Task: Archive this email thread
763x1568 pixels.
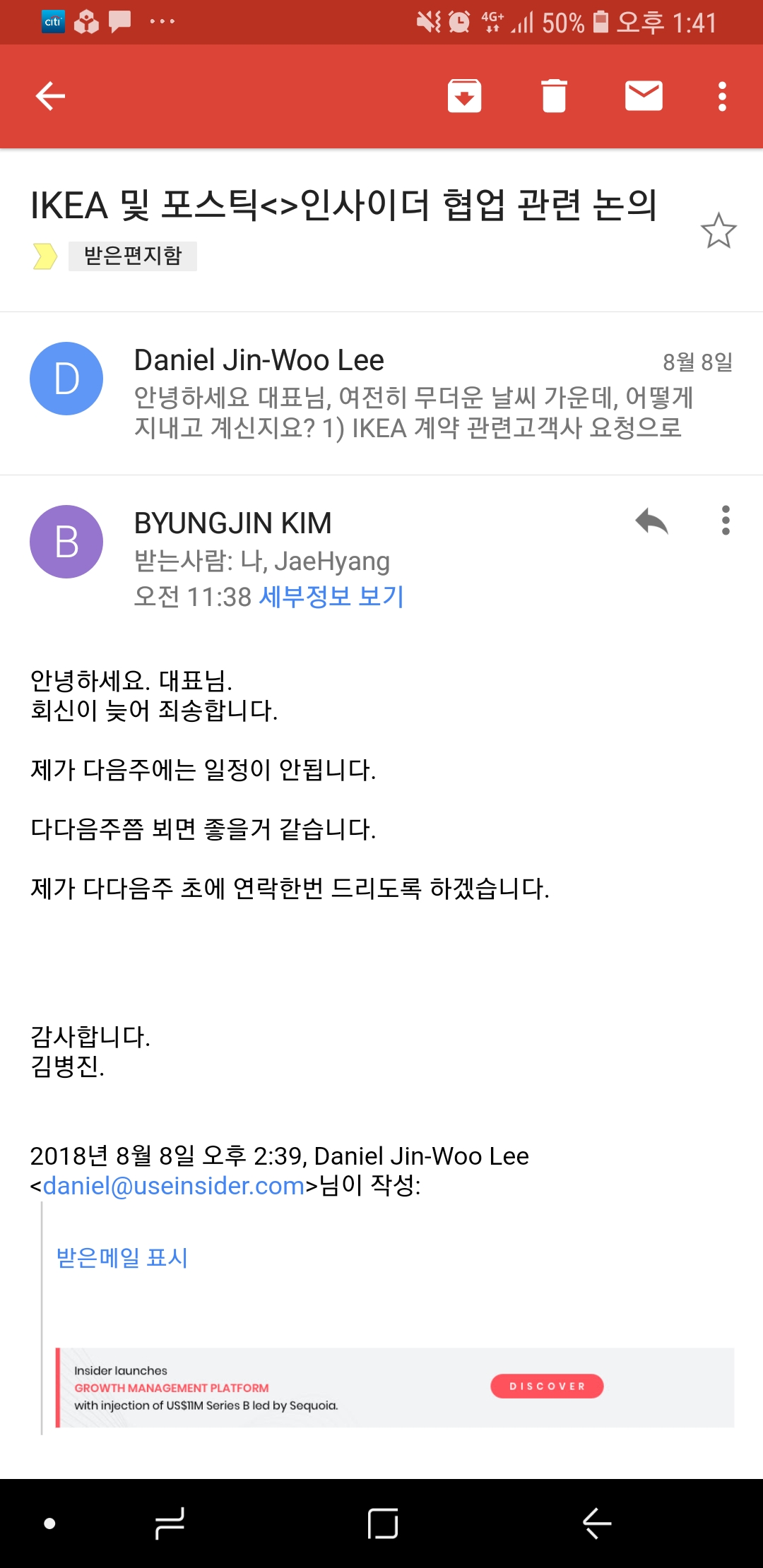Action: click(x=464, y=96)
